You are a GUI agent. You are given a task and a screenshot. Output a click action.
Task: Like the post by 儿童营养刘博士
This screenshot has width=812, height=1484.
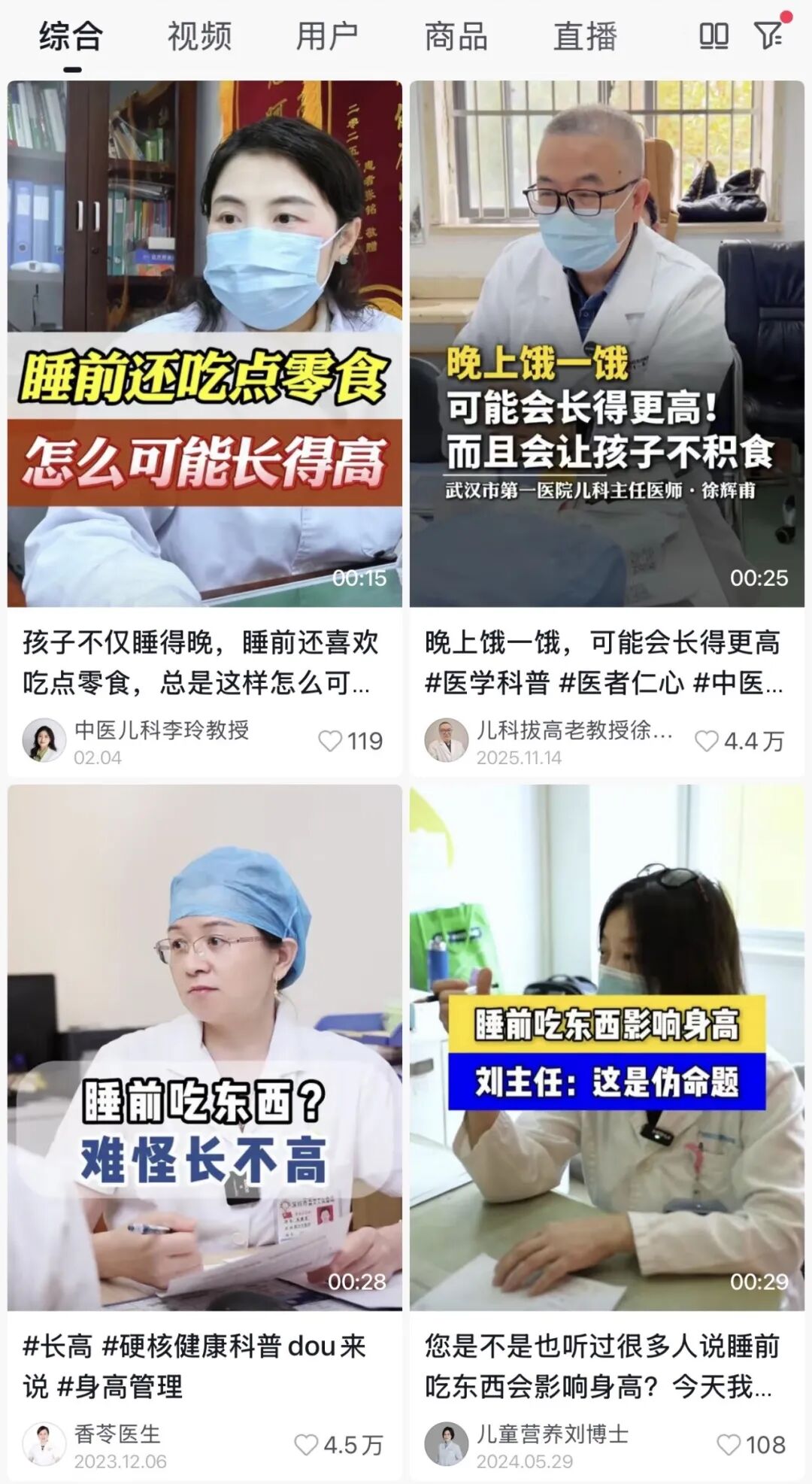coord(729,1445)
